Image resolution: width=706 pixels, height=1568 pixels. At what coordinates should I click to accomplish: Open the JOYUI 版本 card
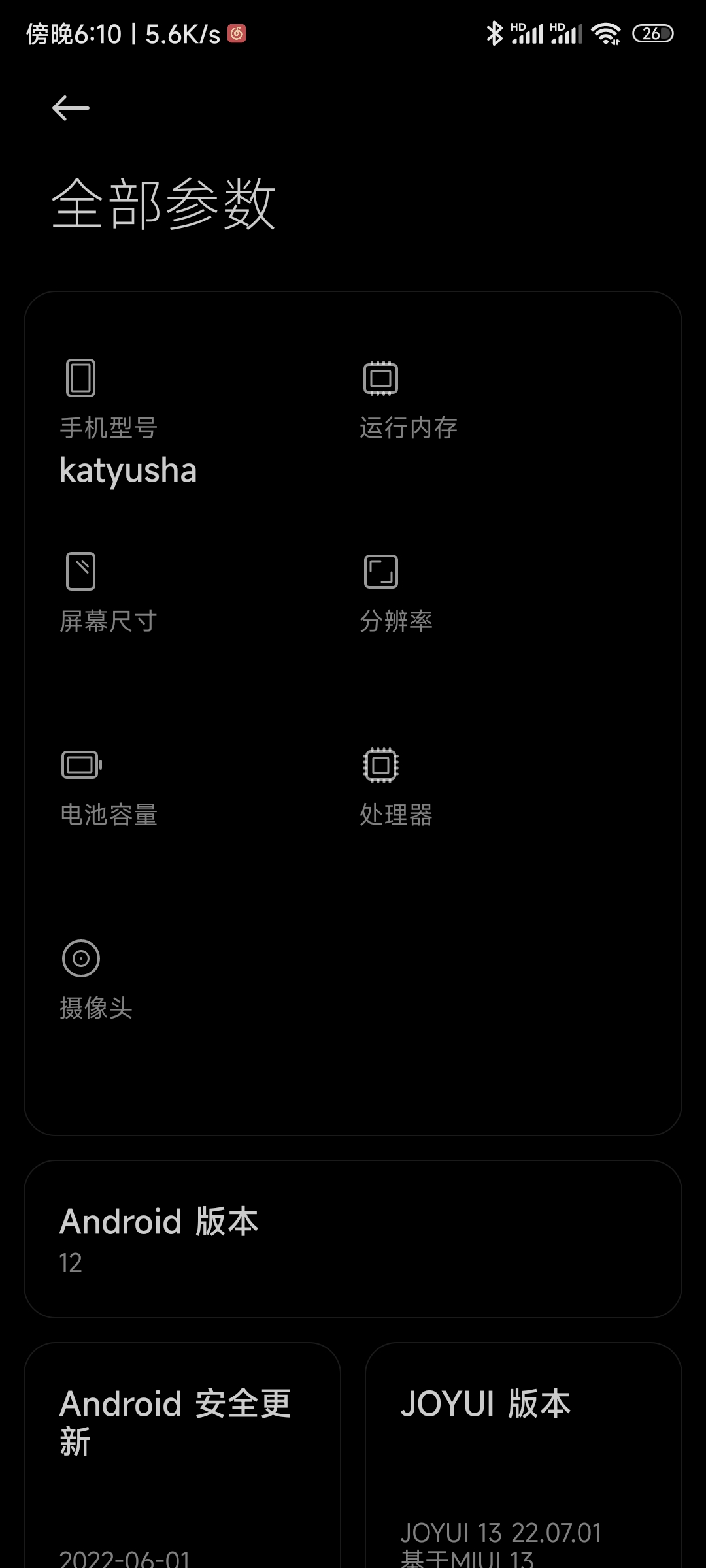click(524, 1455)
